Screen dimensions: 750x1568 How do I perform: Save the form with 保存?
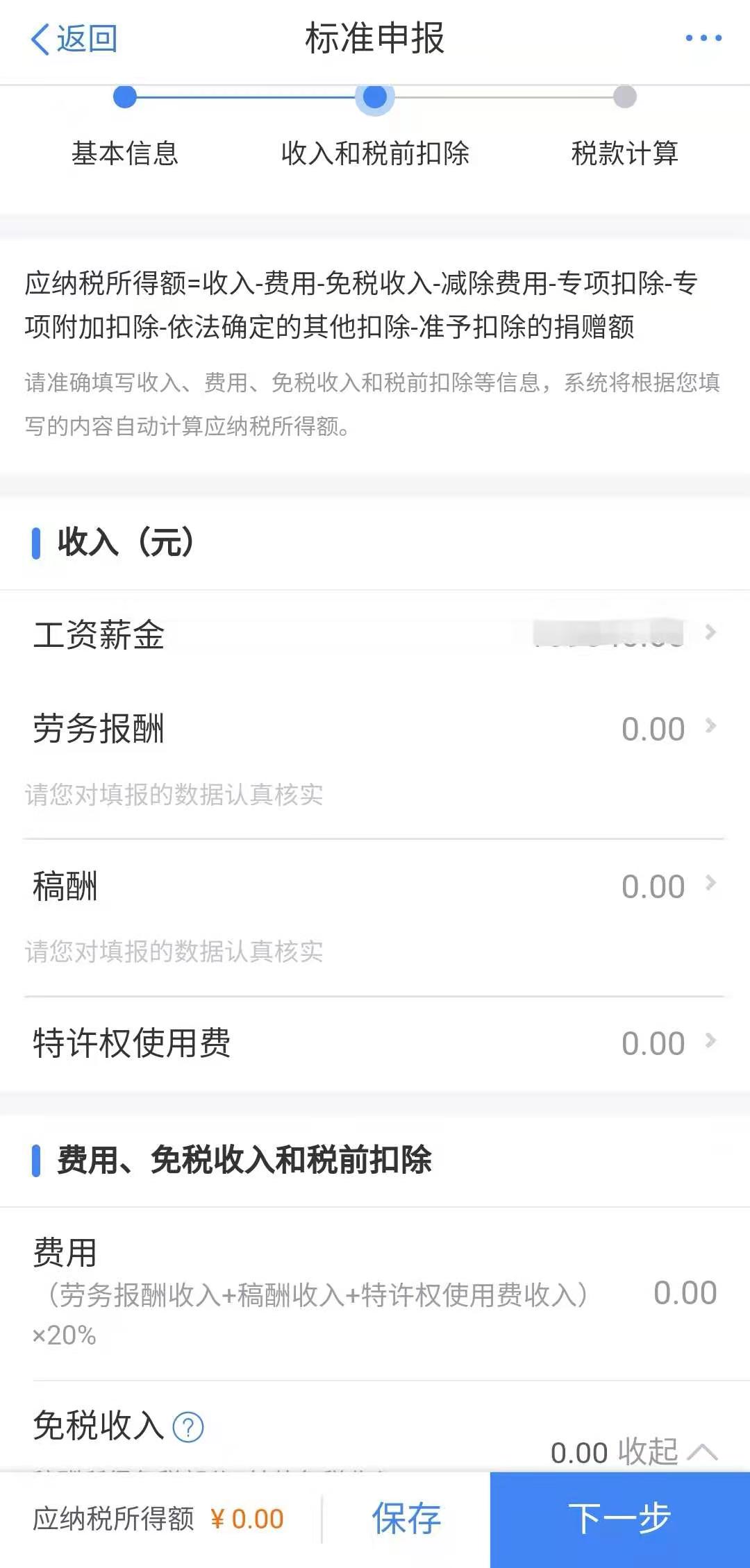coord(406,1518)
